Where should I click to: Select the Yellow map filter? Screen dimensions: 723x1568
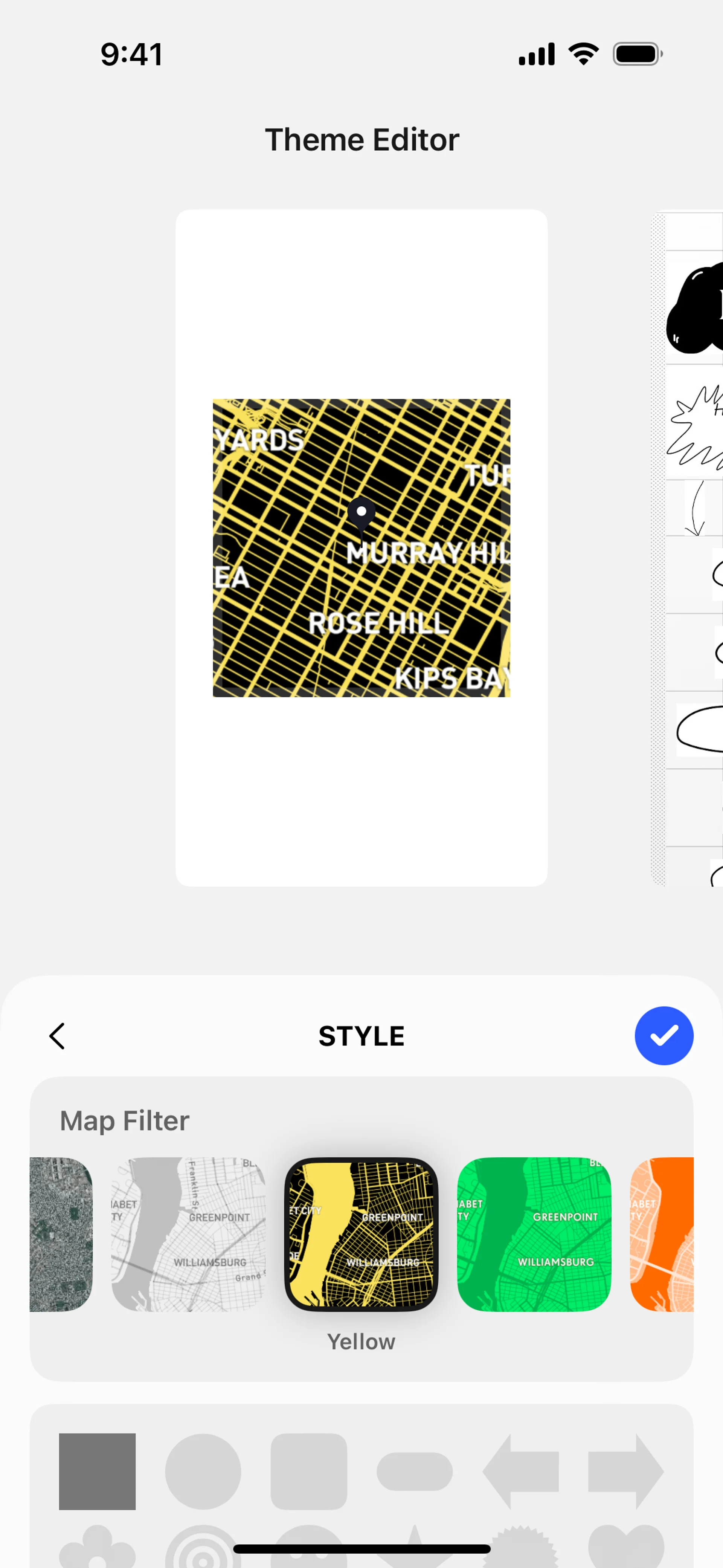click(x=361, y=1235)
